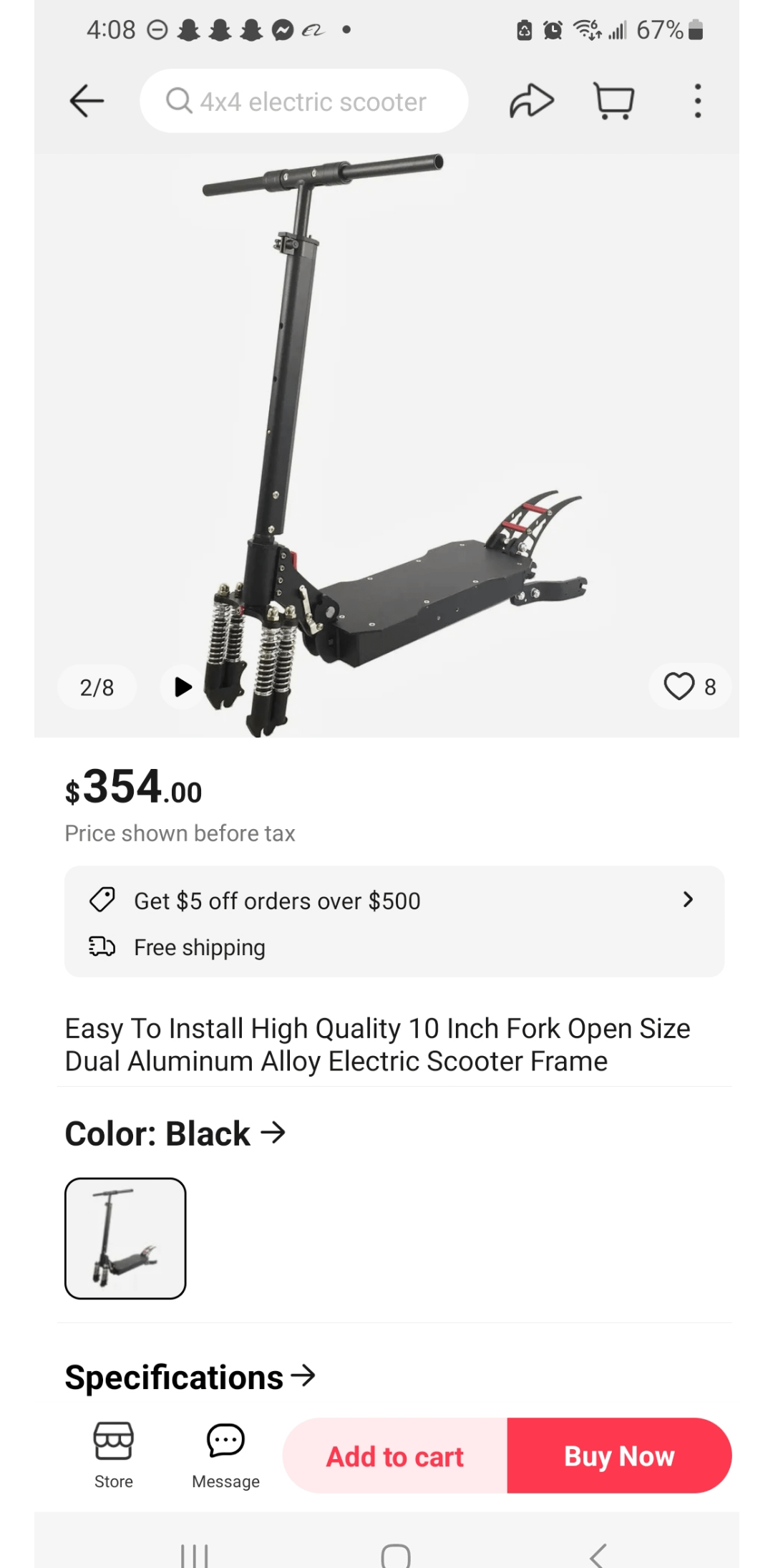The height and width of the screenshot is (1568, 773).
Task: Add this item to wishlist with the heart
Action: pyautogui.click(x=679, y=687)
